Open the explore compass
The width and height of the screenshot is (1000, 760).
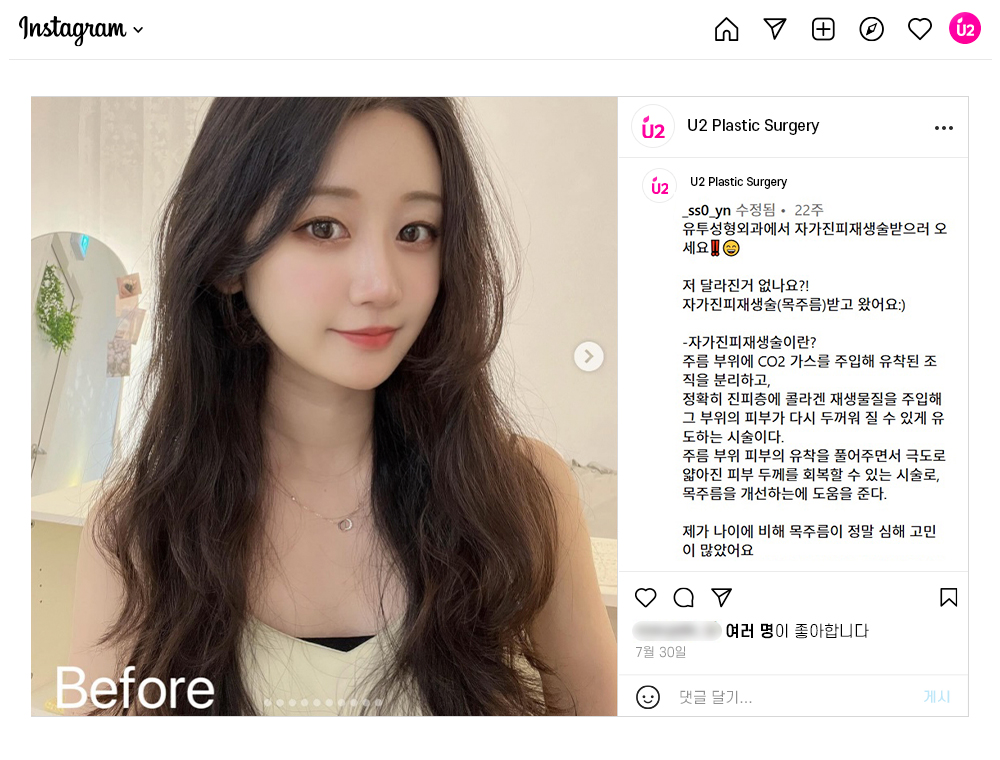click(x=872, y=29)
